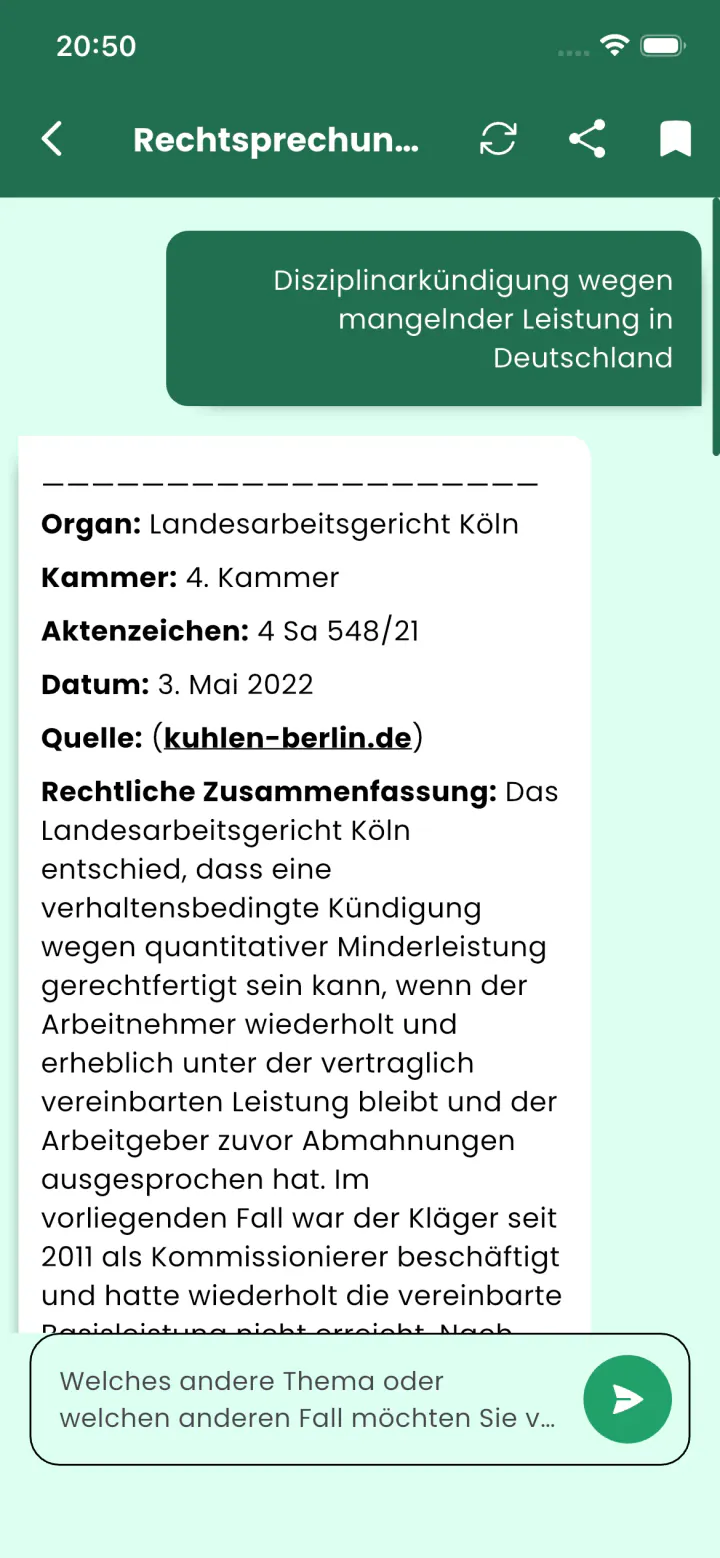The image size is (720, 1558).
Task: Go back using the header arrow
Action: (52, 139)
